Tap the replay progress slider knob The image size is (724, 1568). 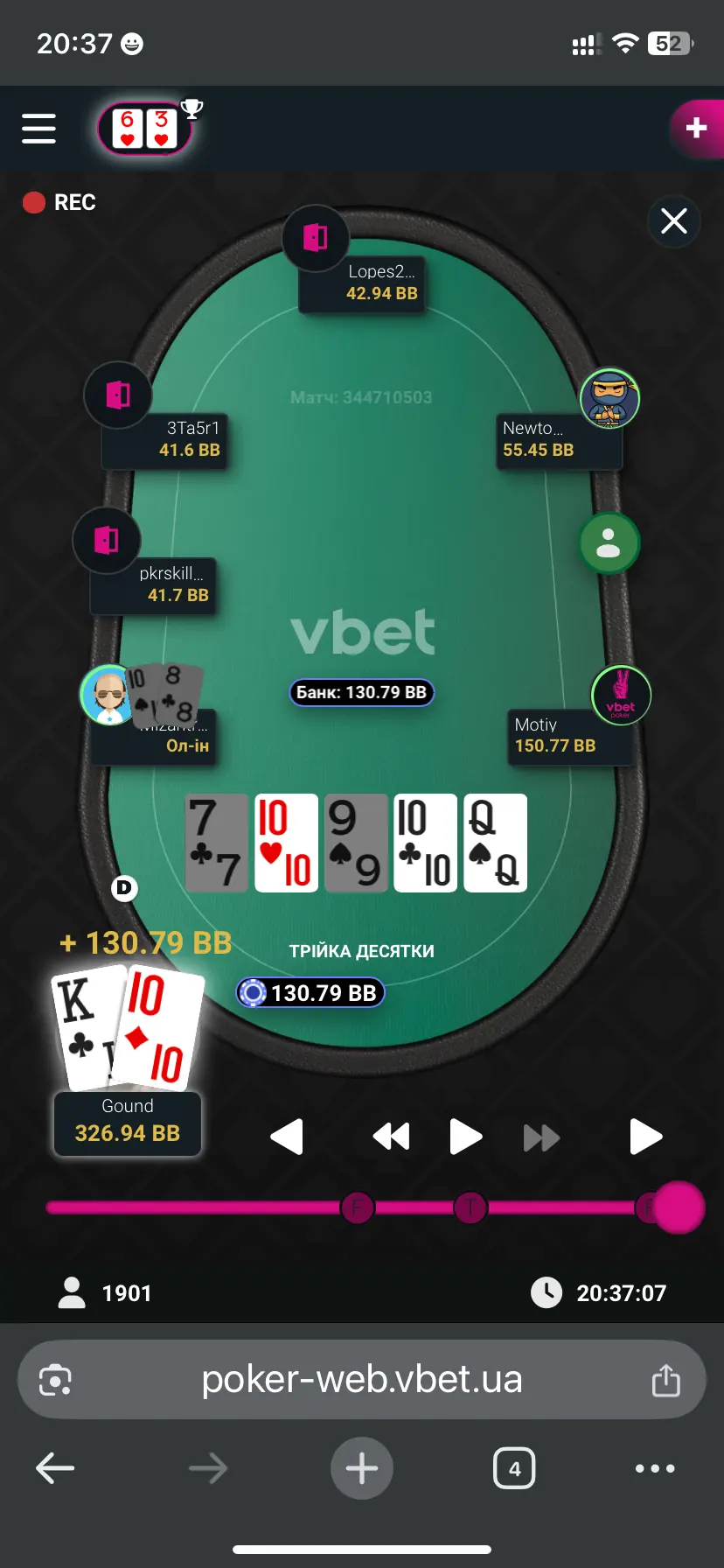(679, 1207)
